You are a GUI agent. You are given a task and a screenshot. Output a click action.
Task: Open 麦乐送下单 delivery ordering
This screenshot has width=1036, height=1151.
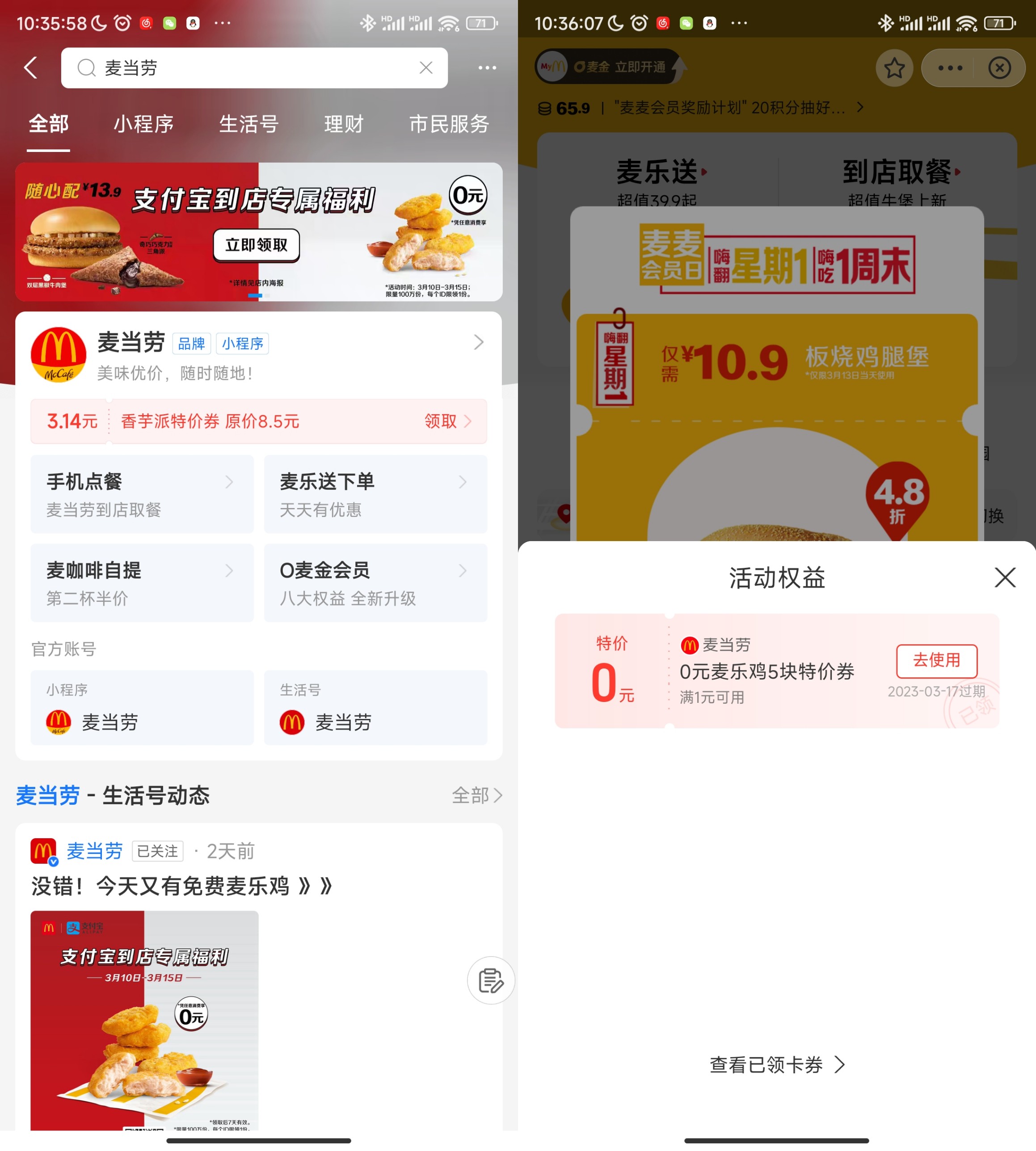pos(375,494)
